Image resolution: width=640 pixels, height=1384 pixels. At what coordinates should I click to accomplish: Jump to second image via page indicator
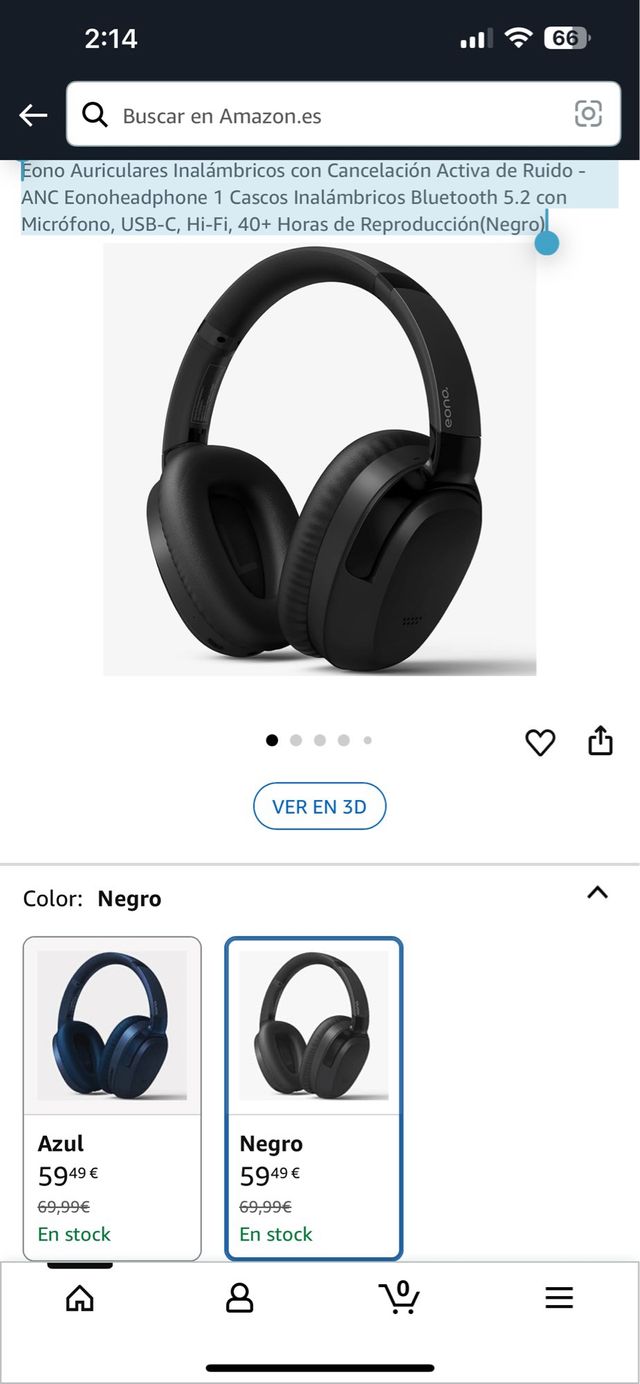[296, 740]
